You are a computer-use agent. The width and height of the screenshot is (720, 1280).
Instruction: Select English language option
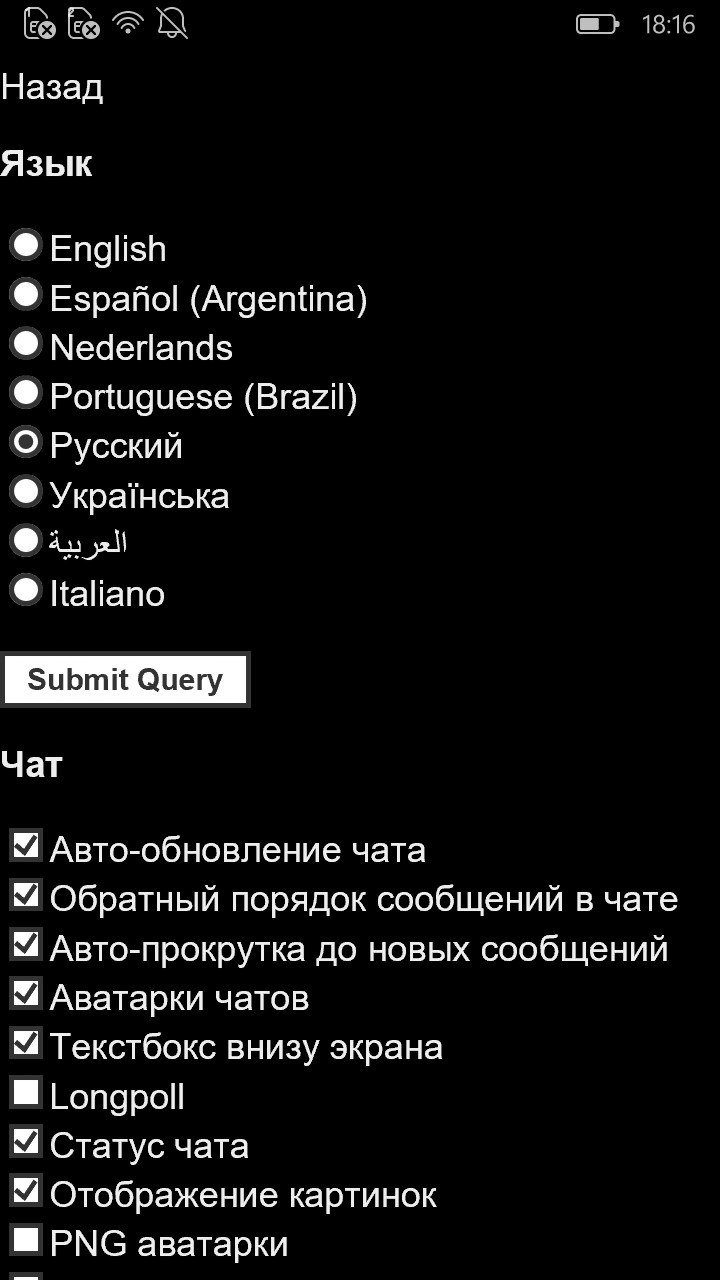point(25,245)
